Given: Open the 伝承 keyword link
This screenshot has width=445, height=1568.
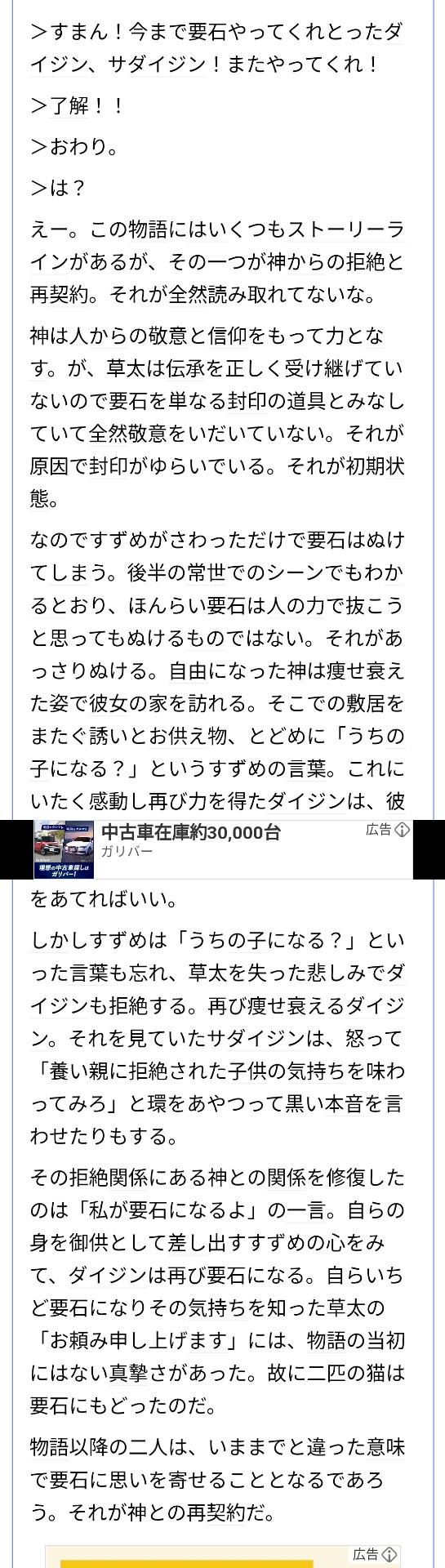Looking at the screenshot, I should (187, 368).
